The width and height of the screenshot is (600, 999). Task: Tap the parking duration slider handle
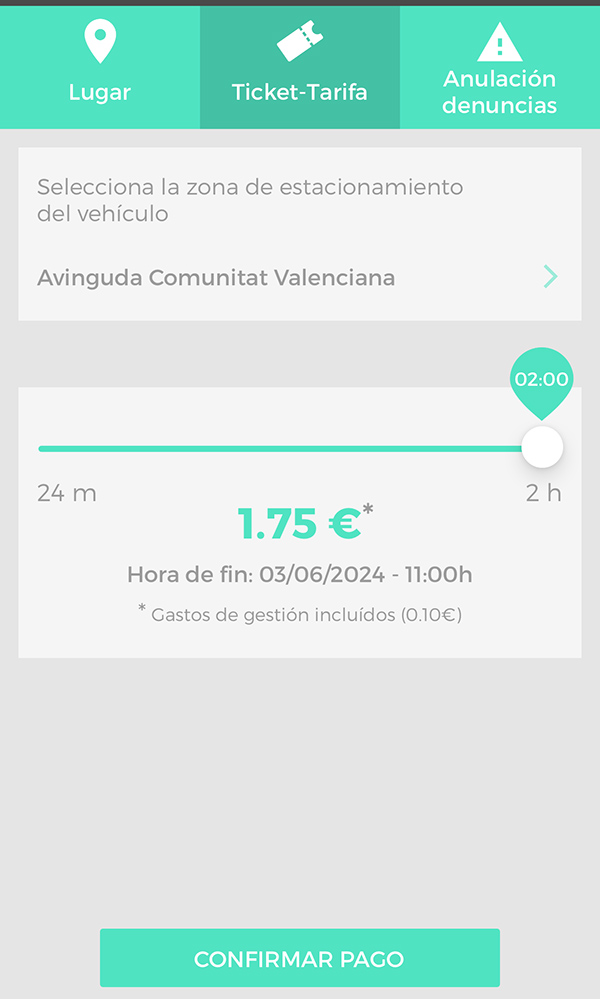point(542,447)
